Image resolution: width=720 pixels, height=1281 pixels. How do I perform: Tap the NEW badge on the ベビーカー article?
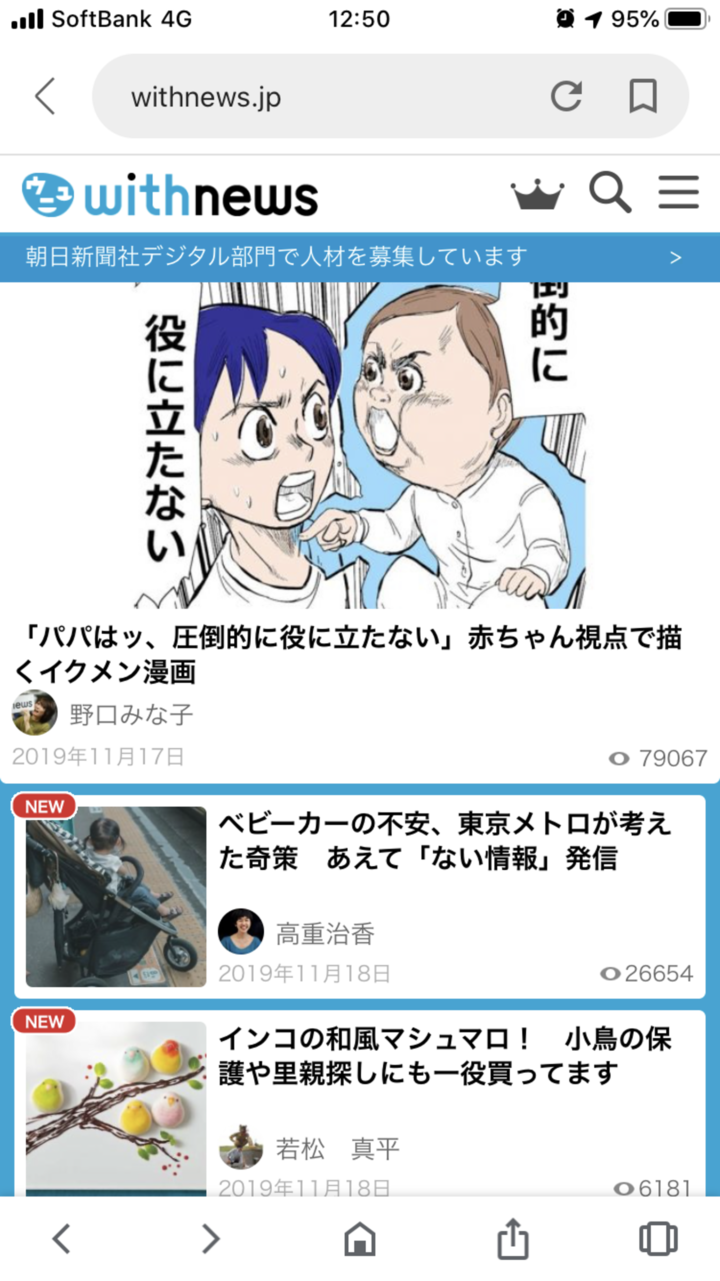pyautogui.click(x=44, y=805)
